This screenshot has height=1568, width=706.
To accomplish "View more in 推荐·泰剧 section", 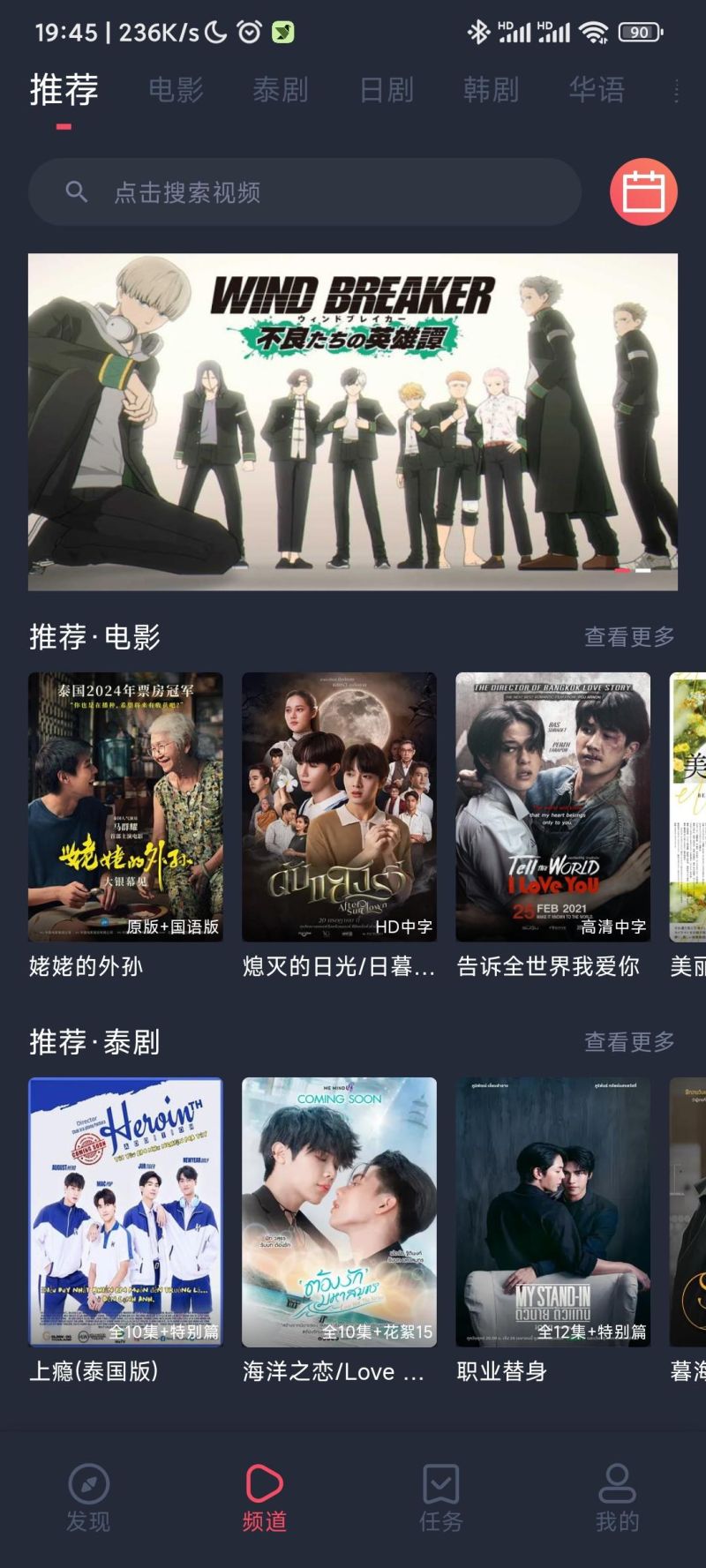I will point(629,1042).
